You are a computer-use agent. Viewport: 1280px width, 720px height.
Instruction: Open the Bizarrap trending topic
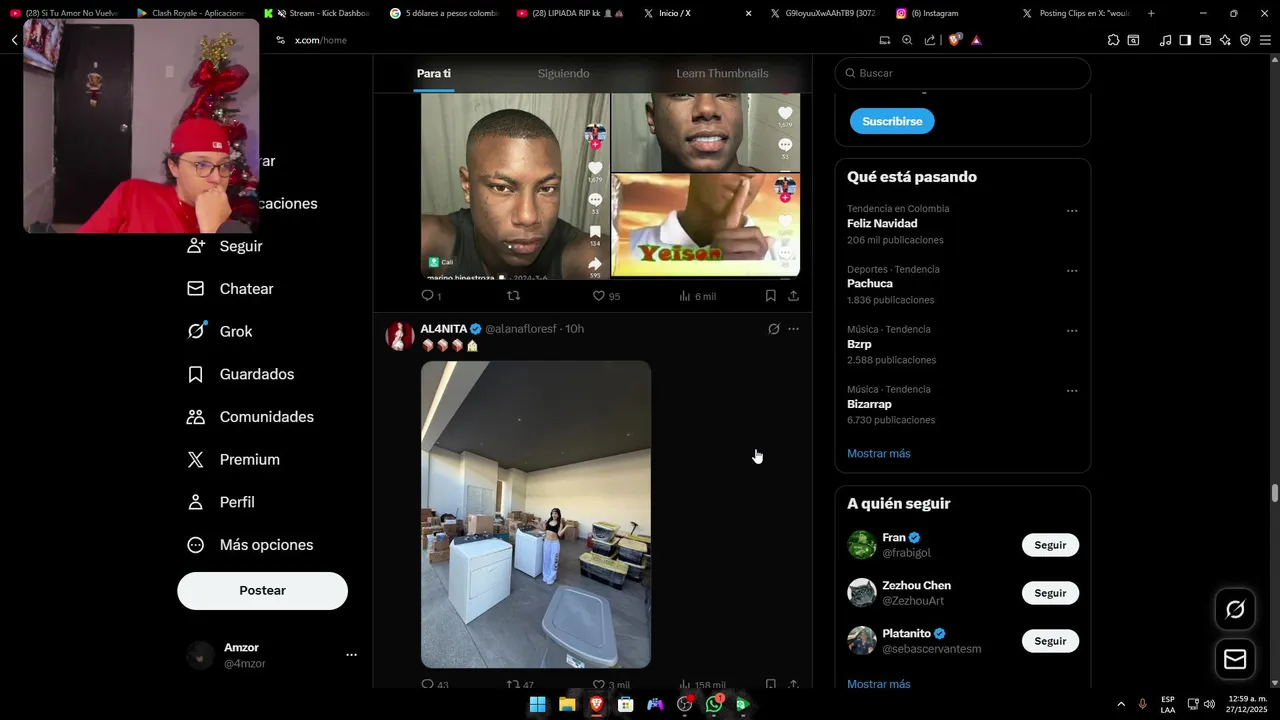coord(869,404)
